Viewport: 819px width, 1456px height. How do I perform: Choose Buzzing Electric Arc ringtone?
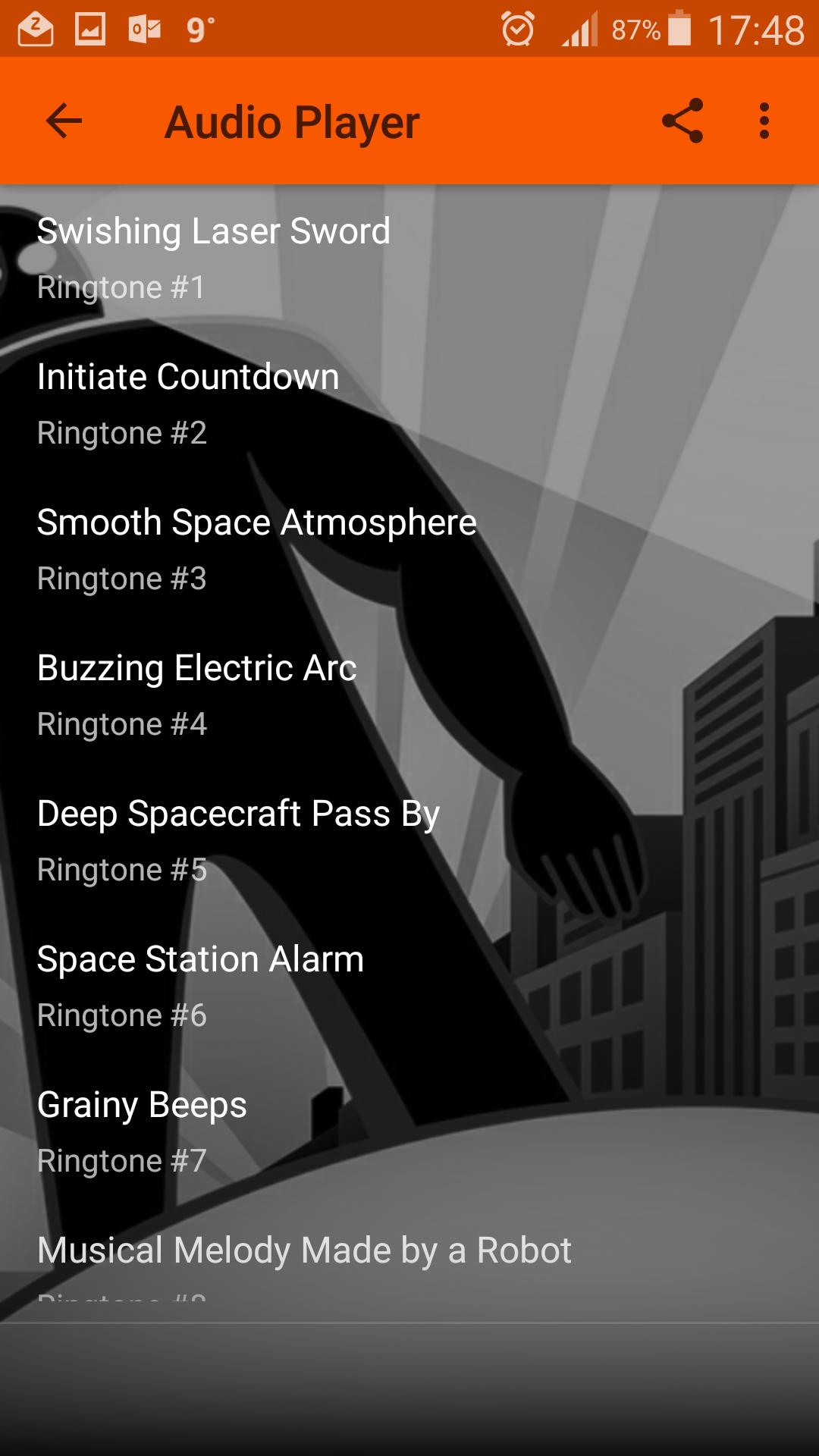pyautogui.click(x=196, y=695)
